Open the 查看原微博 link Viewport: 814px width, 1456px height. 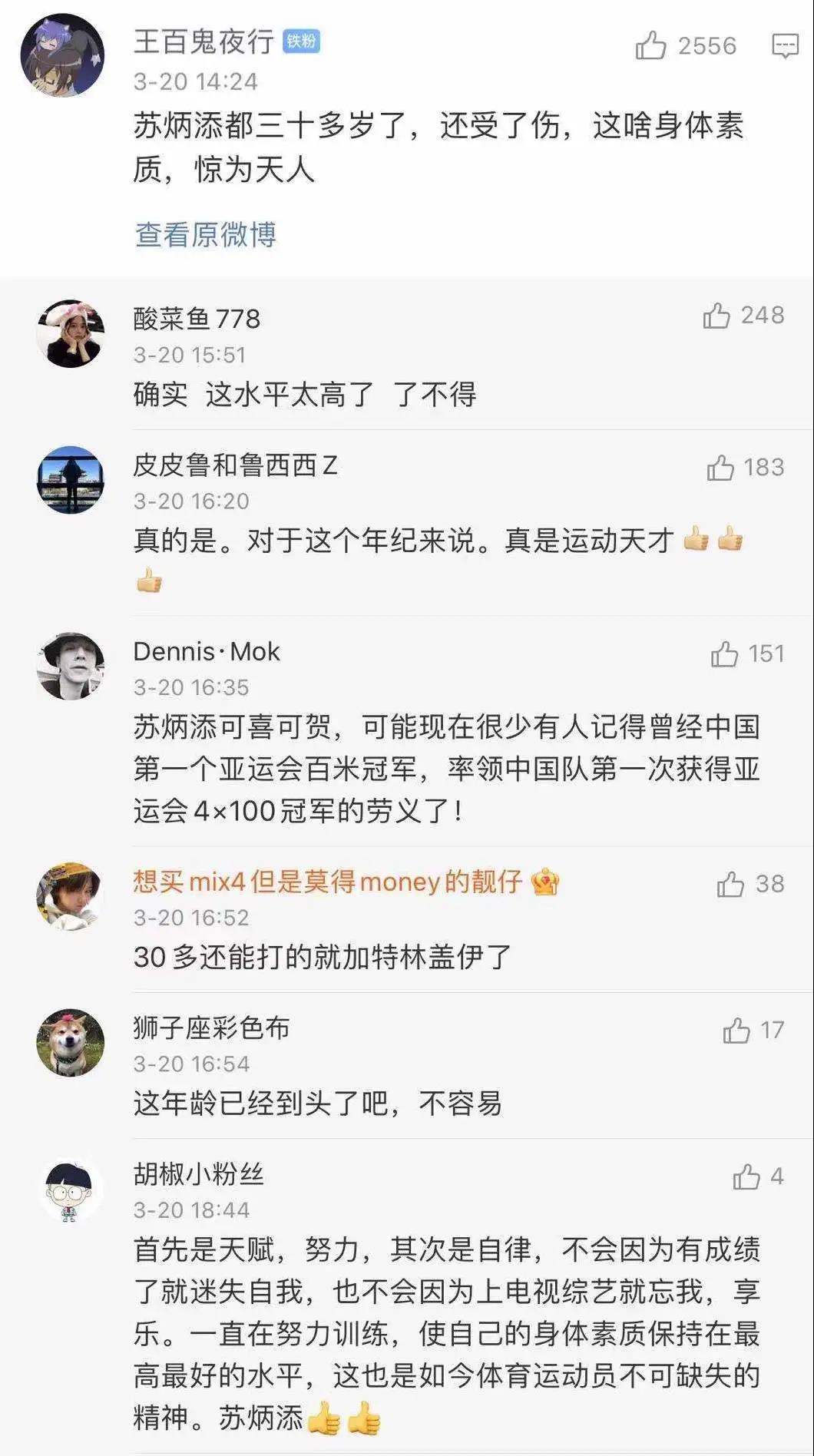(x=205, y=235)
